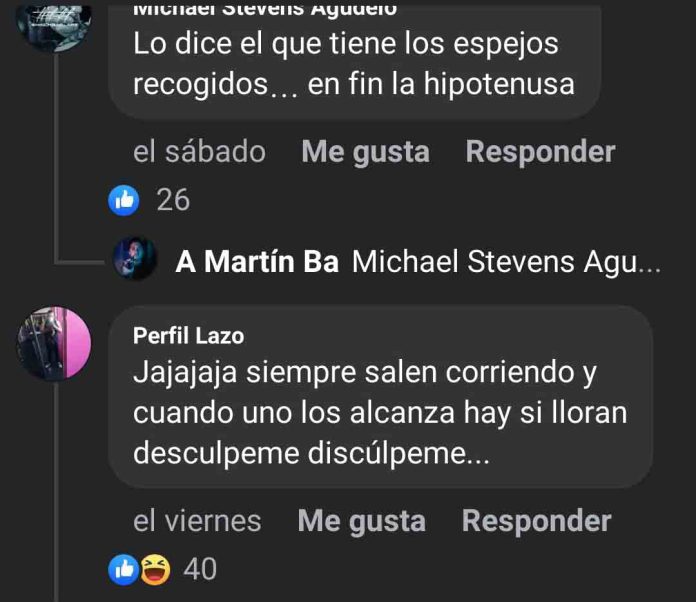Viewport: 696px width, 602px height.
Task: Open Perfil Lazo's profile name
Action: [188, 336]
